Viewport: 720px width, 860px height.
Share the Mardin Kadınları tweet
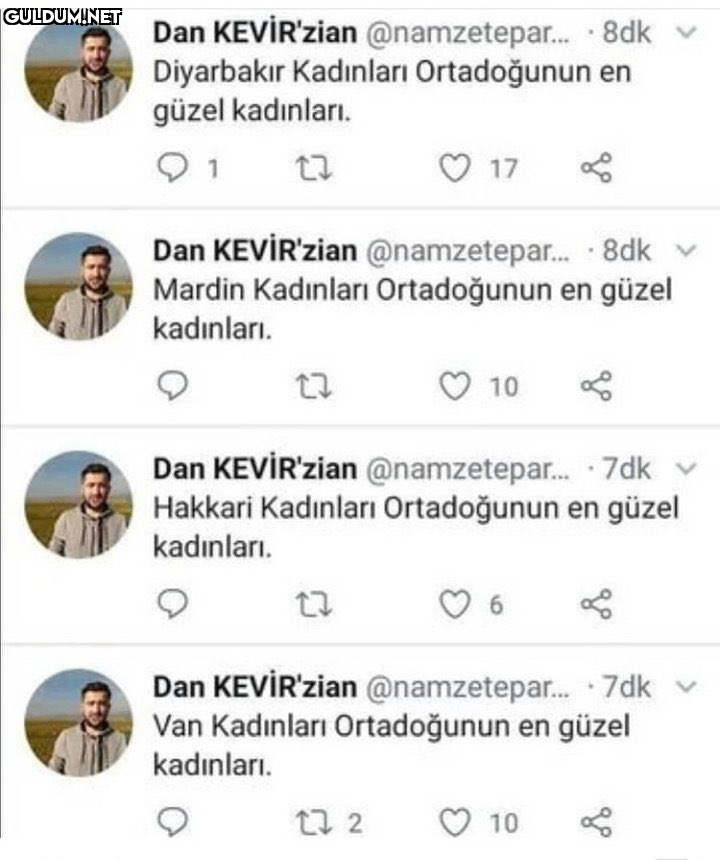coord(596,385)
